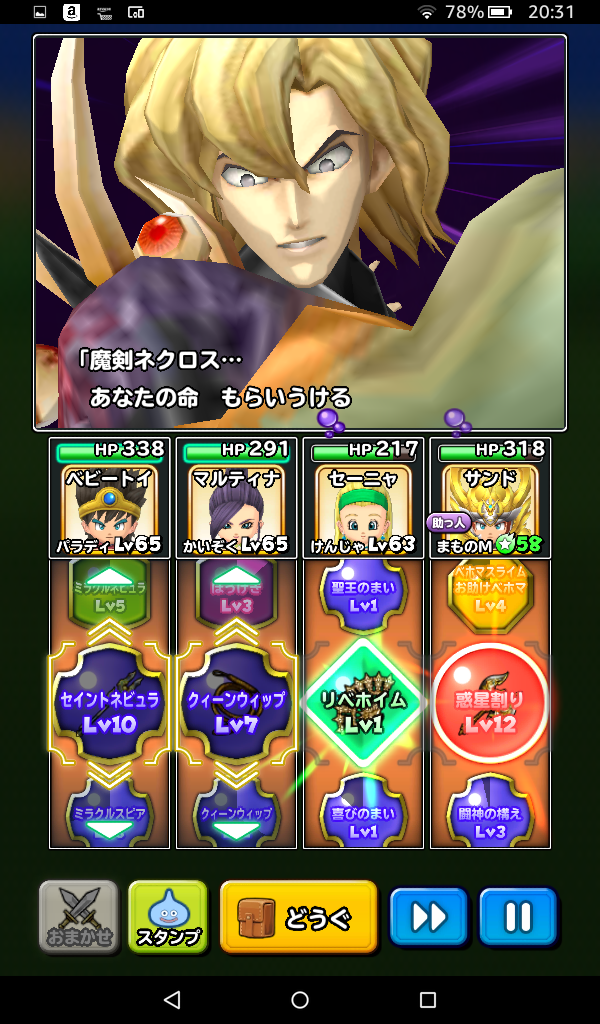Select 闘神の構え Lv3 skill

(x=490, y=820)
